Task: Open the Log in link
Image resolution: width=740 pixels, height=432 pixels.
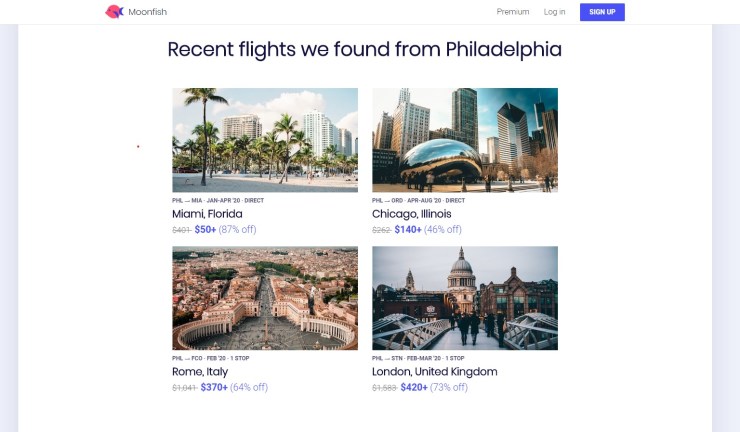Action: pyautogui.click(x=554, y=12)
